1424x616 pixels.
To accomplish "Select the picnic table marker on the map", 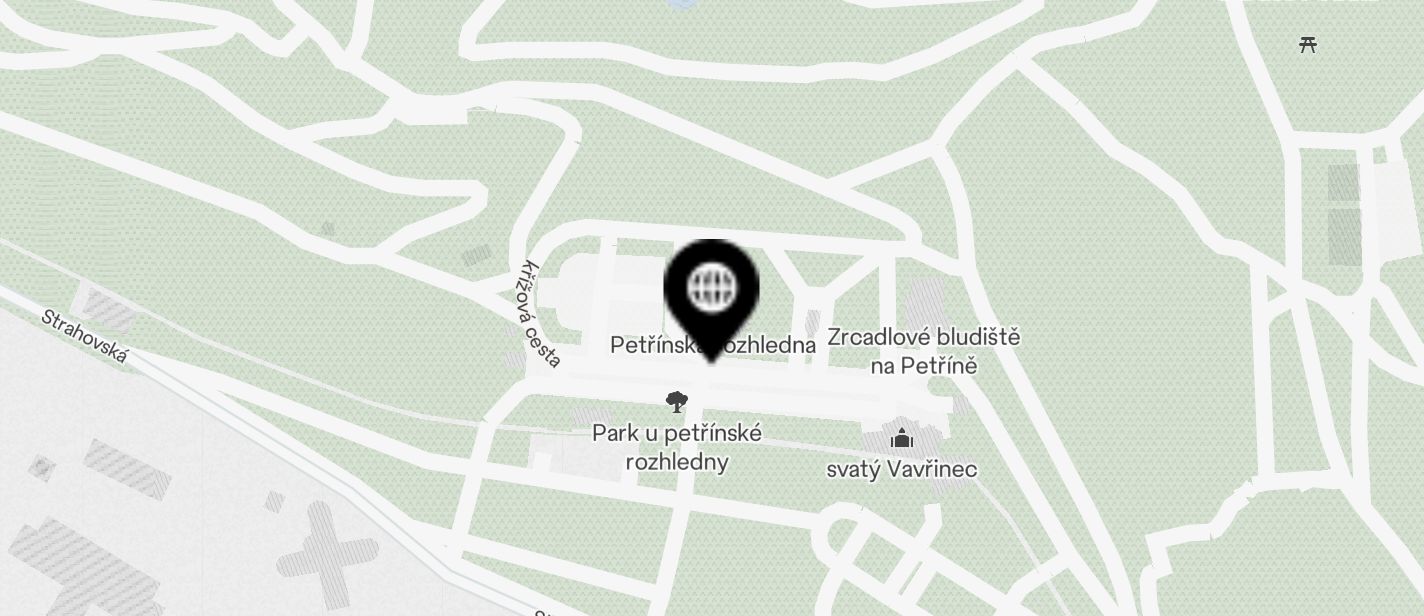I will 1307,44.
